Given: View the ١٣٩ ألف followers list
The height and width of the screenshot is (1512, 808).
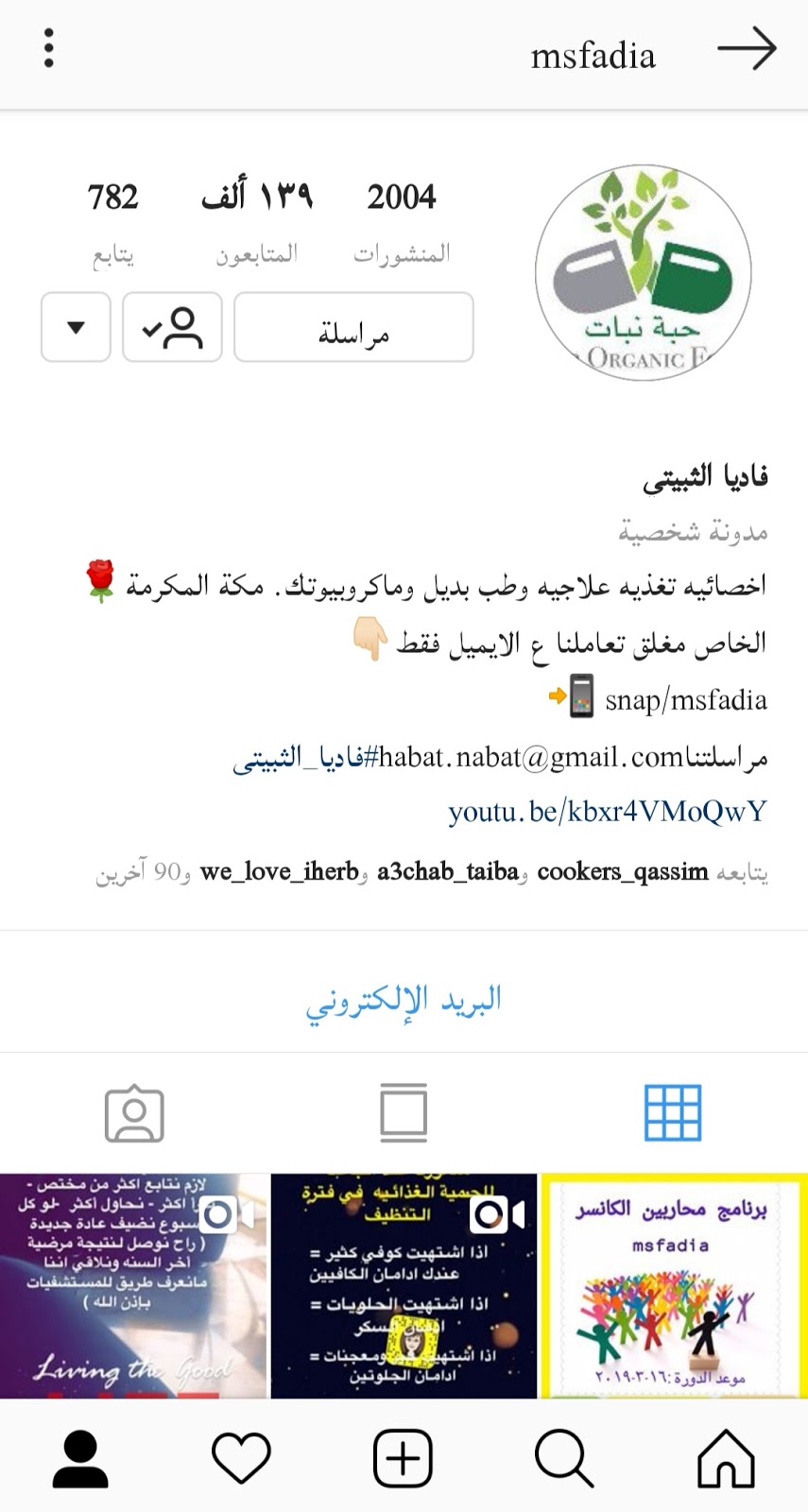Looking at the screenshot, I should click(x=256, y=215).
